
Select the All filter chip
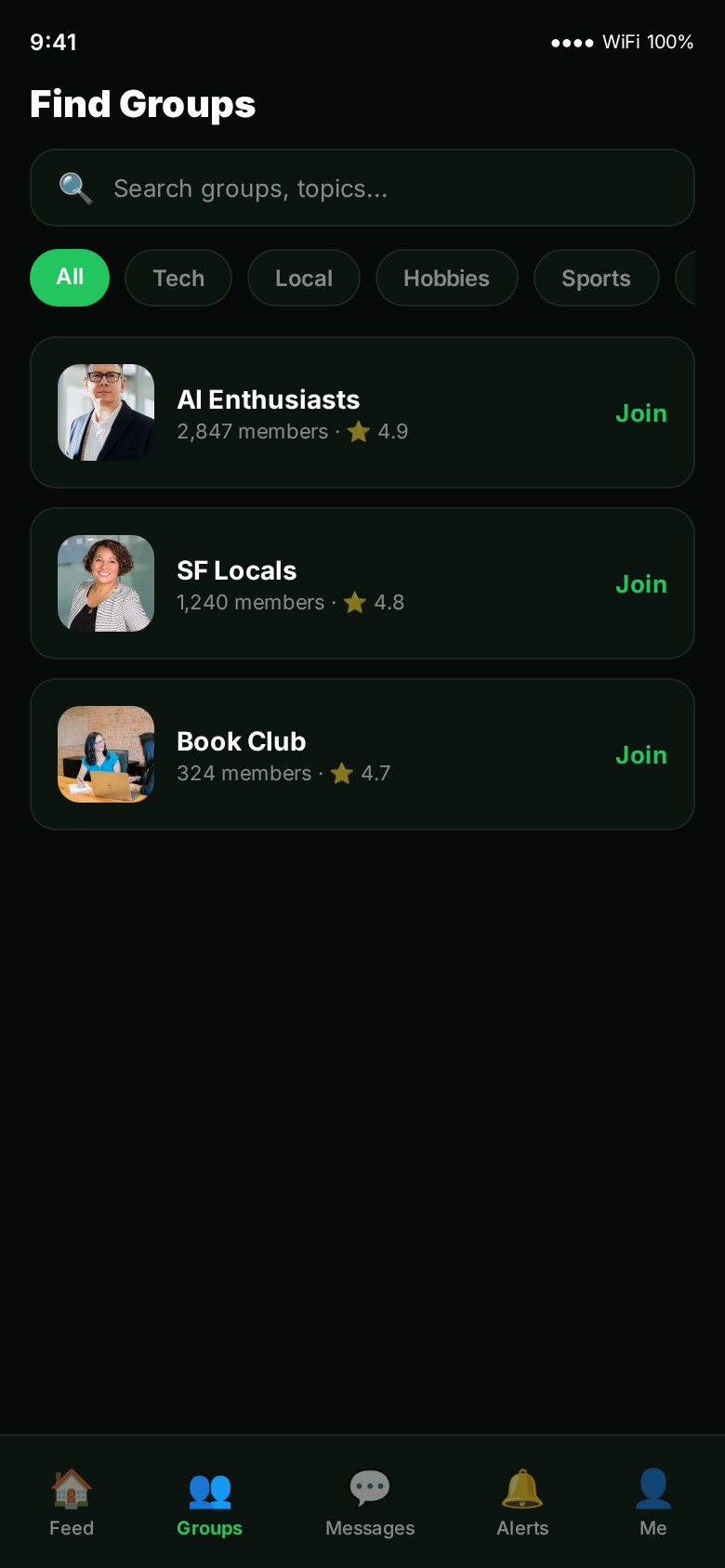(x=70, y=278)
